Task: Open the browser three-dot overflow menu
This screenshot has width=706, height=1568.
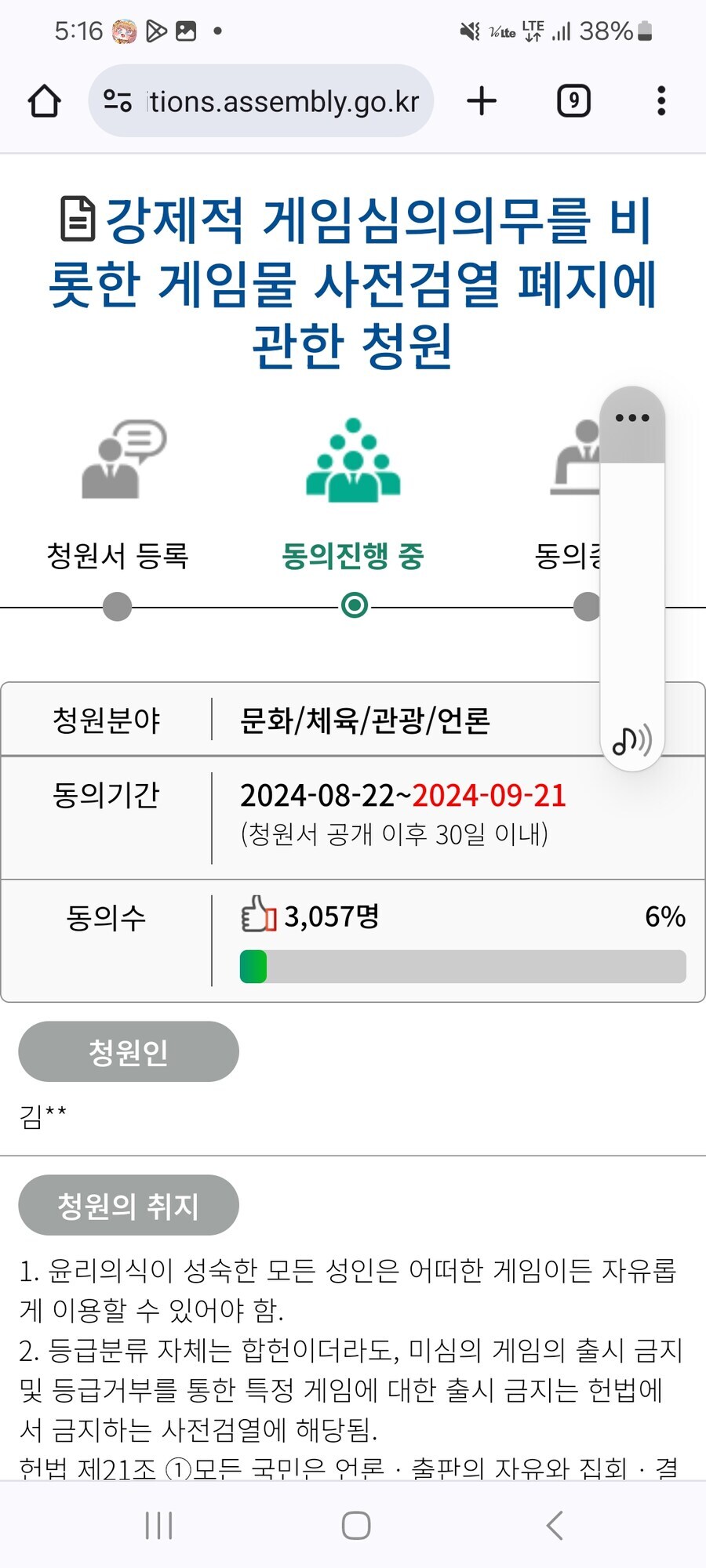Action: tap(661, 100)
